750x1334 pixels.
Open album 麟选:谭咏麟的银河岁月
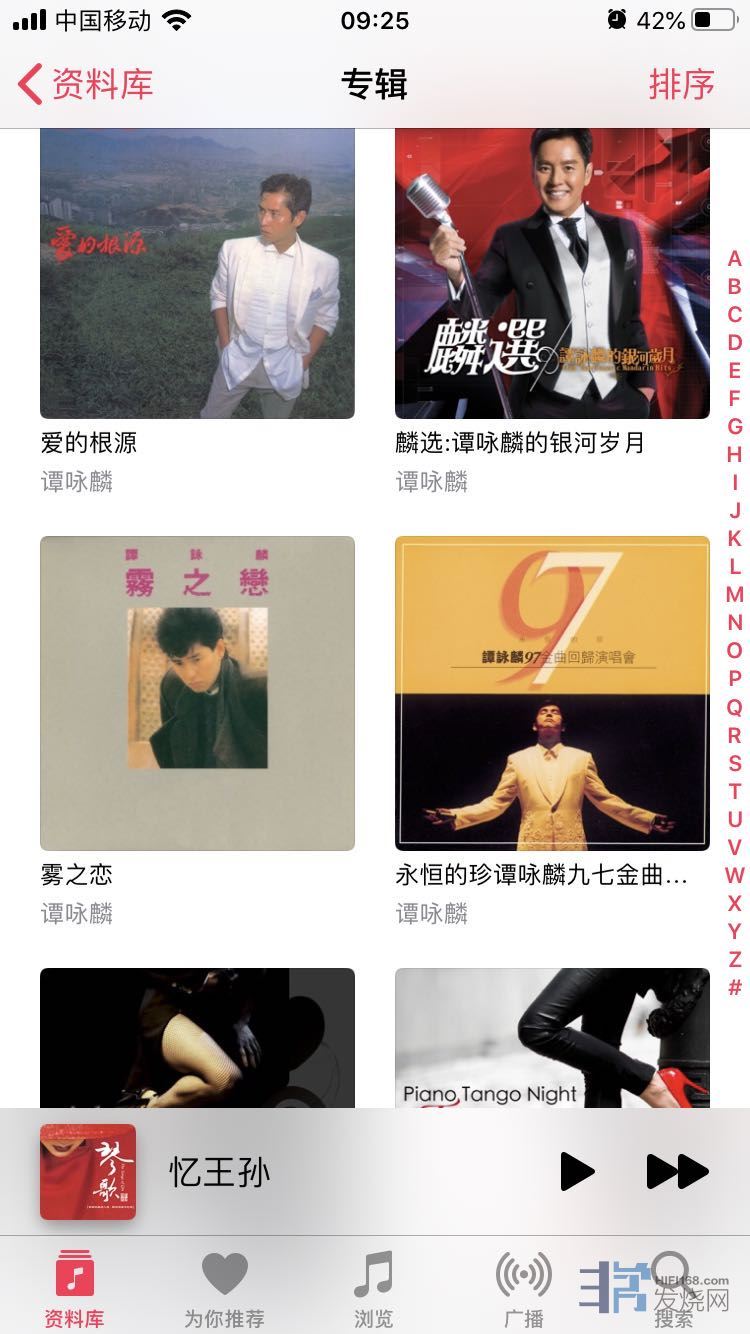pyautogui.click(x=552, y=273)
